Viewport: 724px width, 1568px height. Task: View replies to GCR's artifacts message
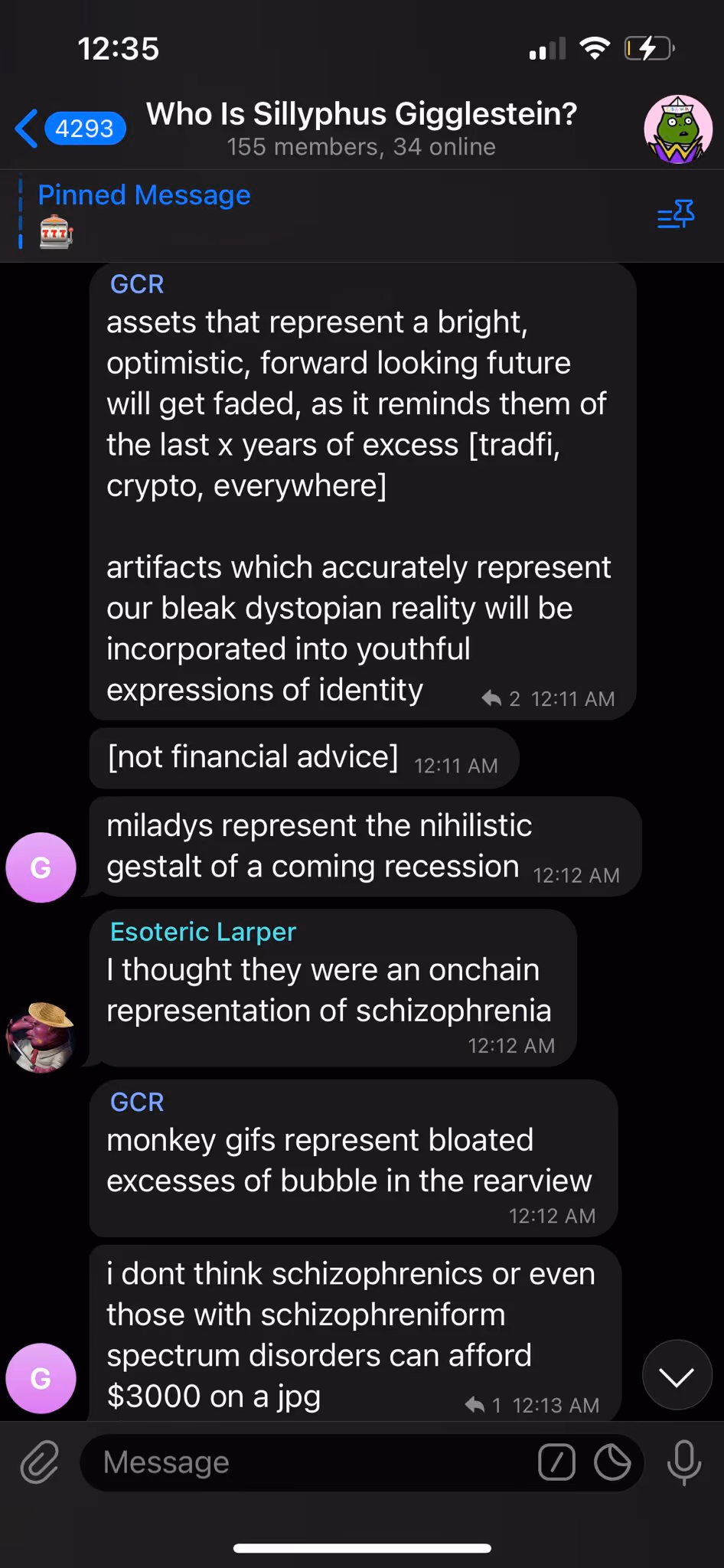(x=501, y=698)
